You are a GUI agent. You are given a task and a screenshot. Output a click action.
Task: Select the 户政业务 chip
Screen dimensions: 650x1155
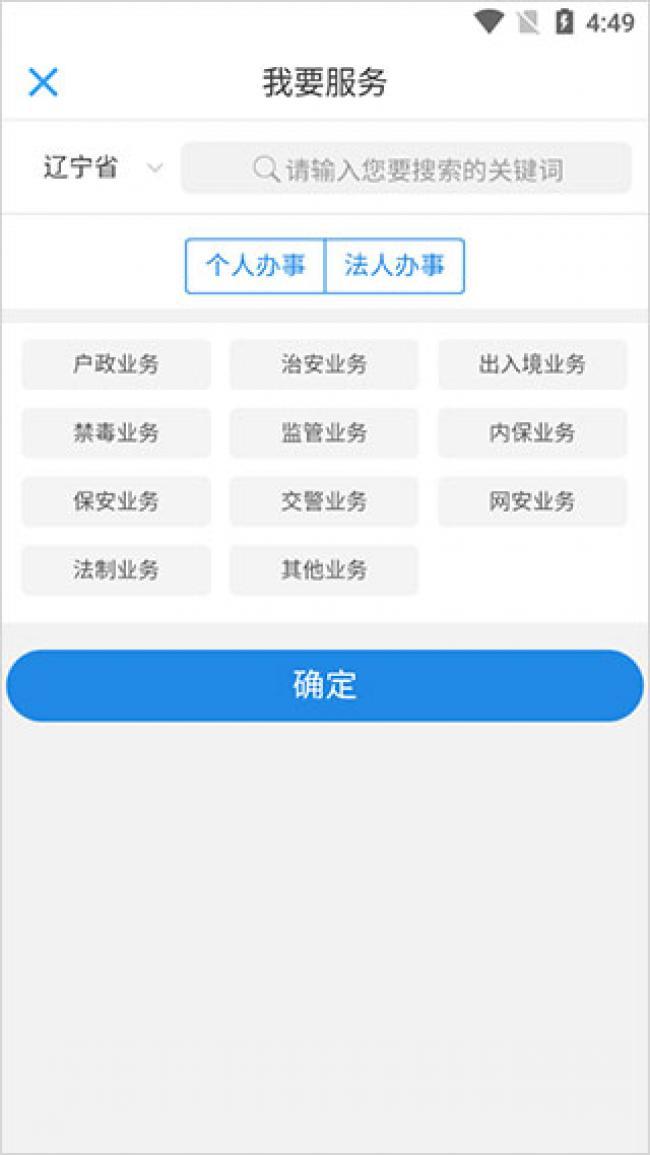point(116,364)
